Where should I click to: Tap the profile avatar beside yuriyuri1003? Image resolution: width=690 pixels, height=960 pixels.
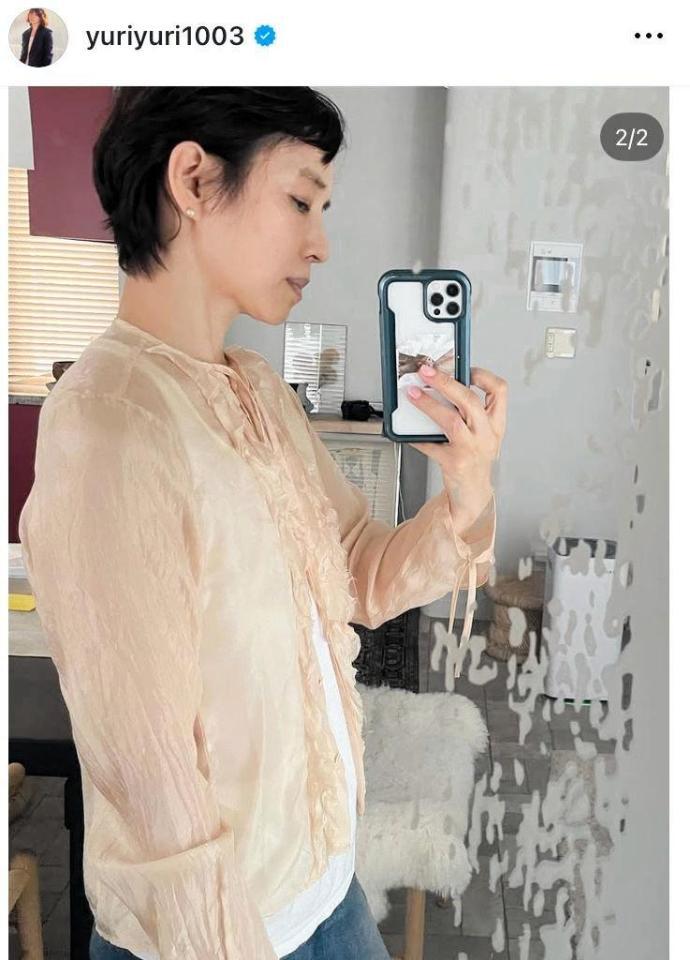pyautogui.click(x=38, y=37)
